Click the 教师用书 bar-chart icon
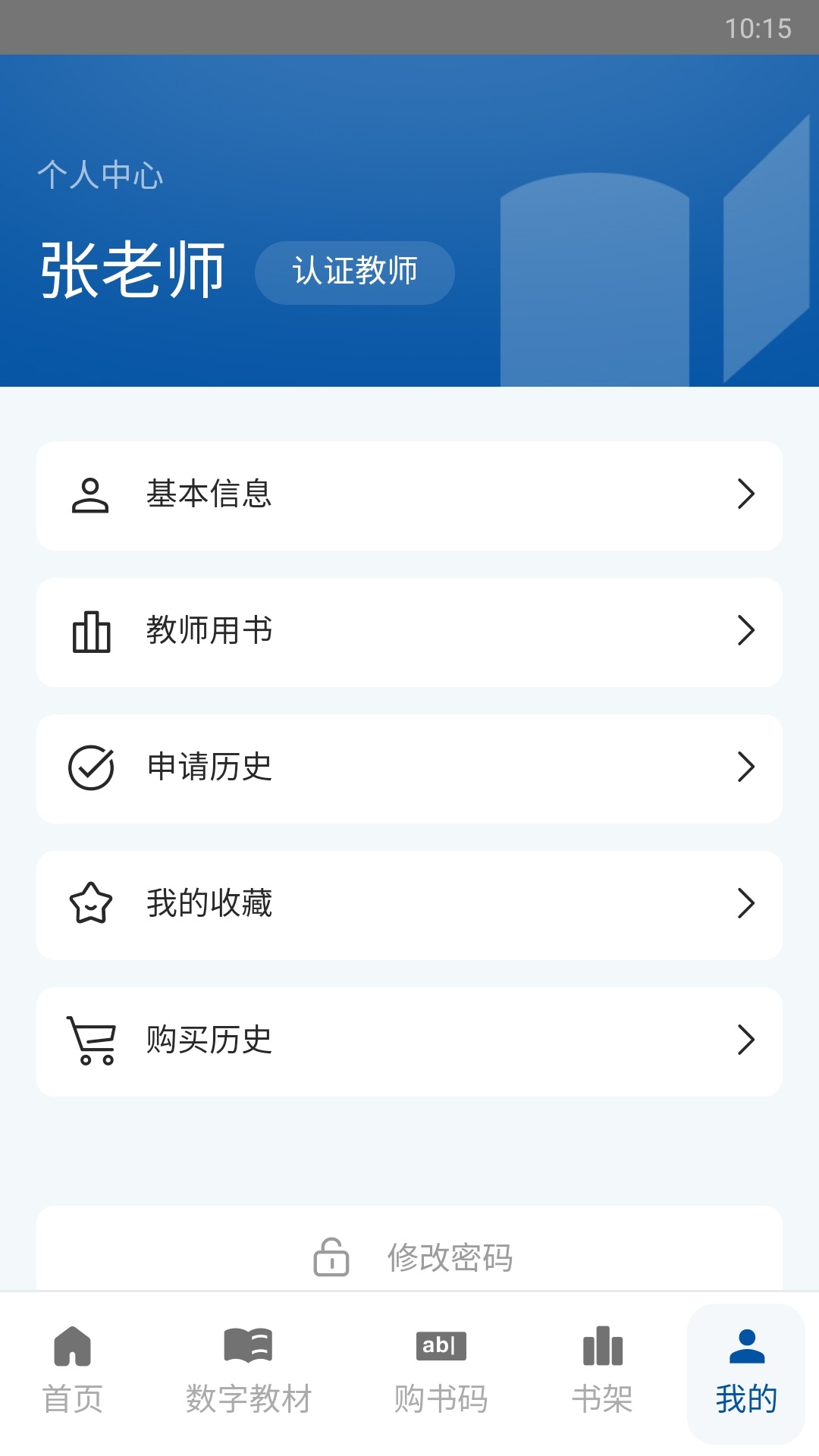The width and height of the screenshot is (819, 1456). point(91,632)
